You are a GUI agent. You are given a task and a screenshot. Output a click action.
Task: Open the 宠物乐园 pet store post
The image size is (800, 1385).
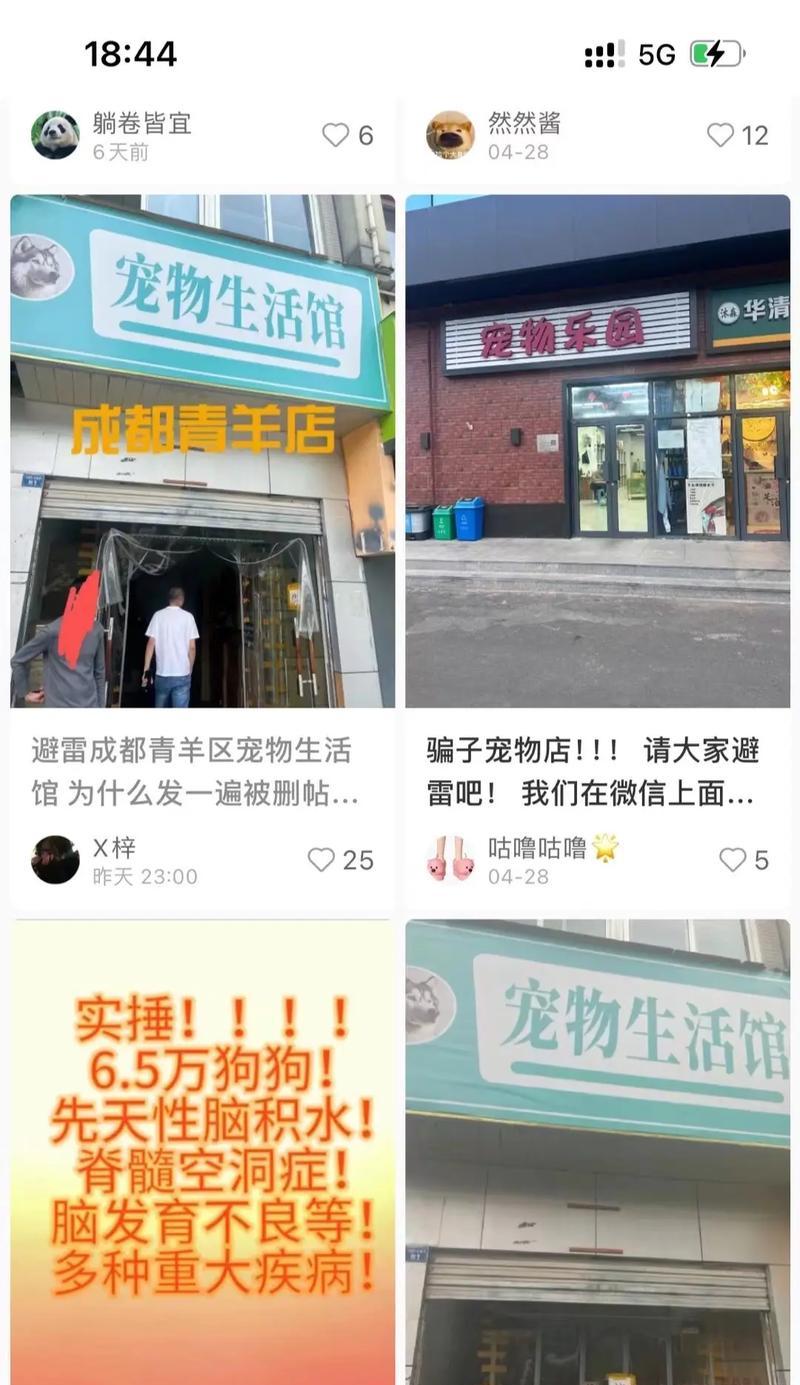click(x=597, y=450)
